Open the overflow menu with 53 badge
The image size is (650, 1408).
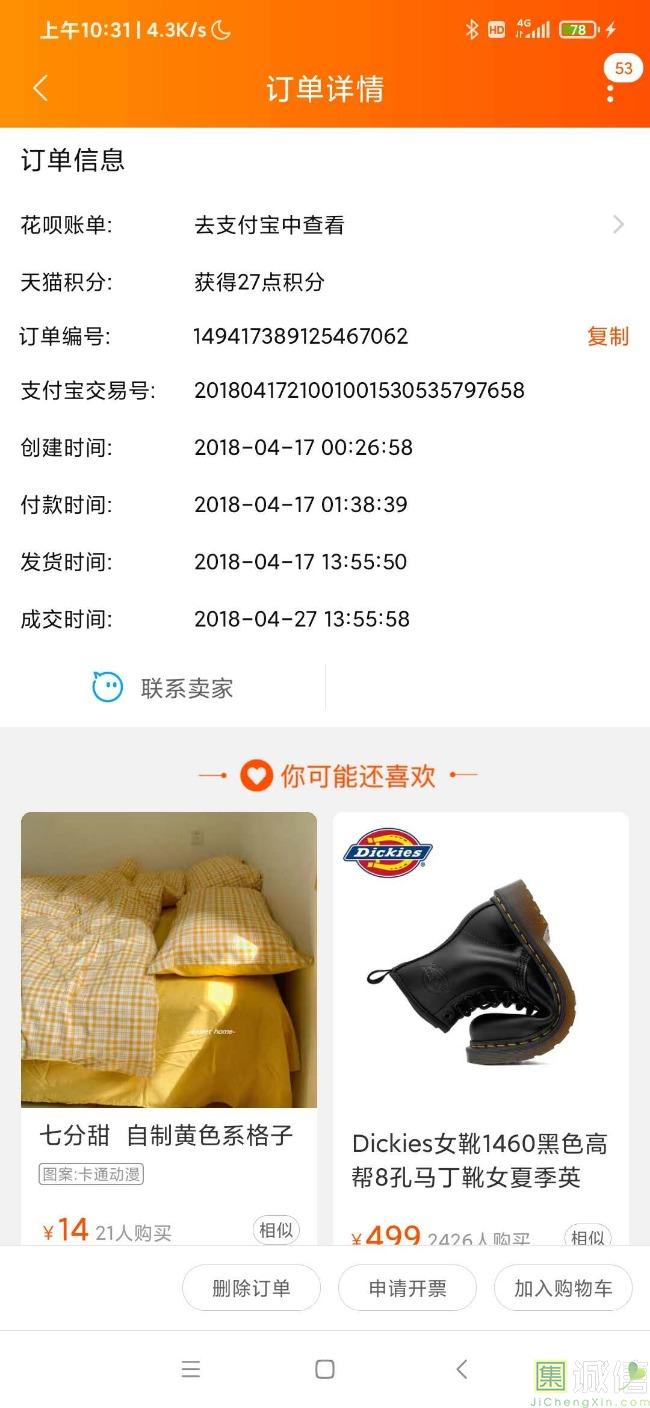[x=610, y=91]
